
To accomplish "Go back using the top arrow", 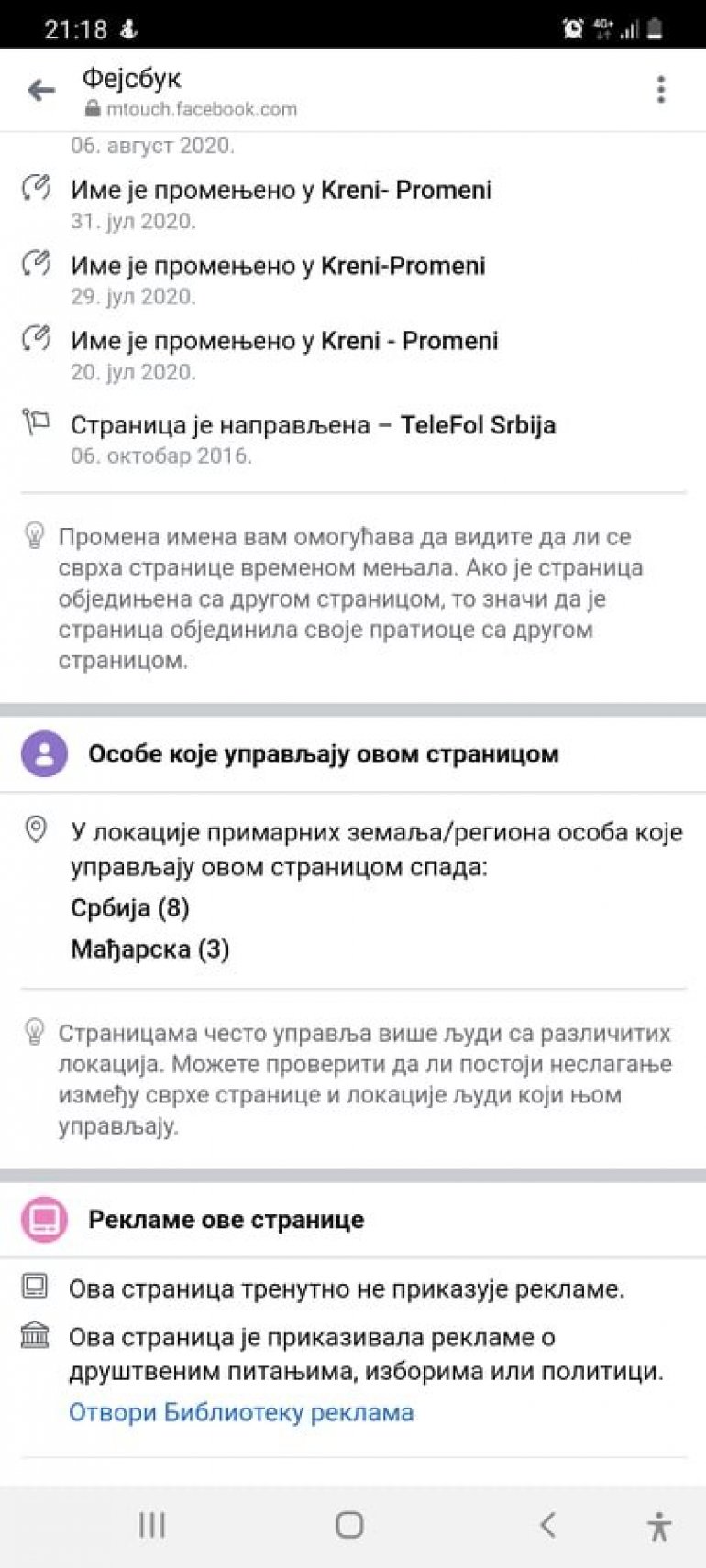I will [41, 90].
